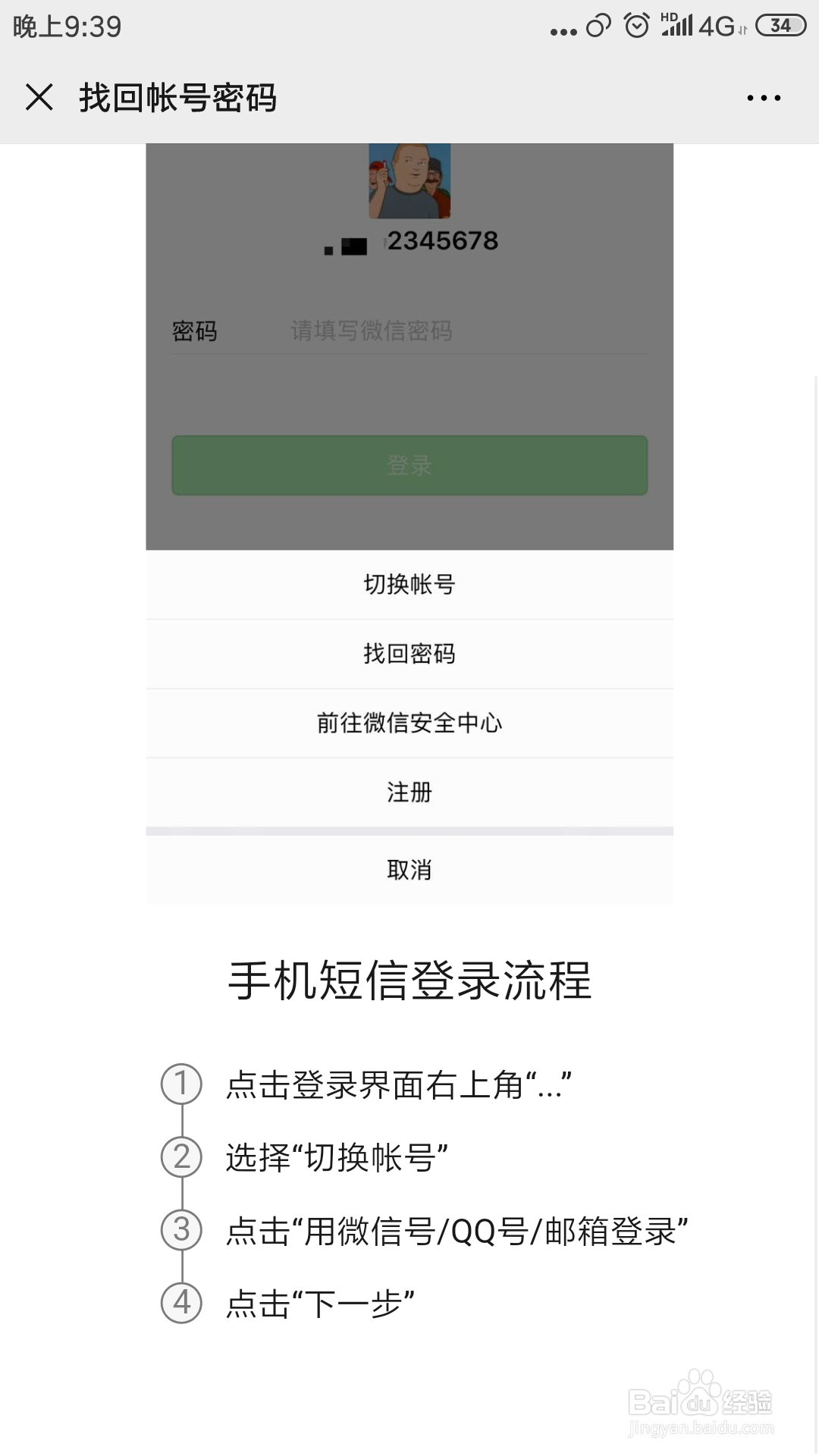Click the close X on the title bar
Screen dimensions: 819x1456
[39, 97]
